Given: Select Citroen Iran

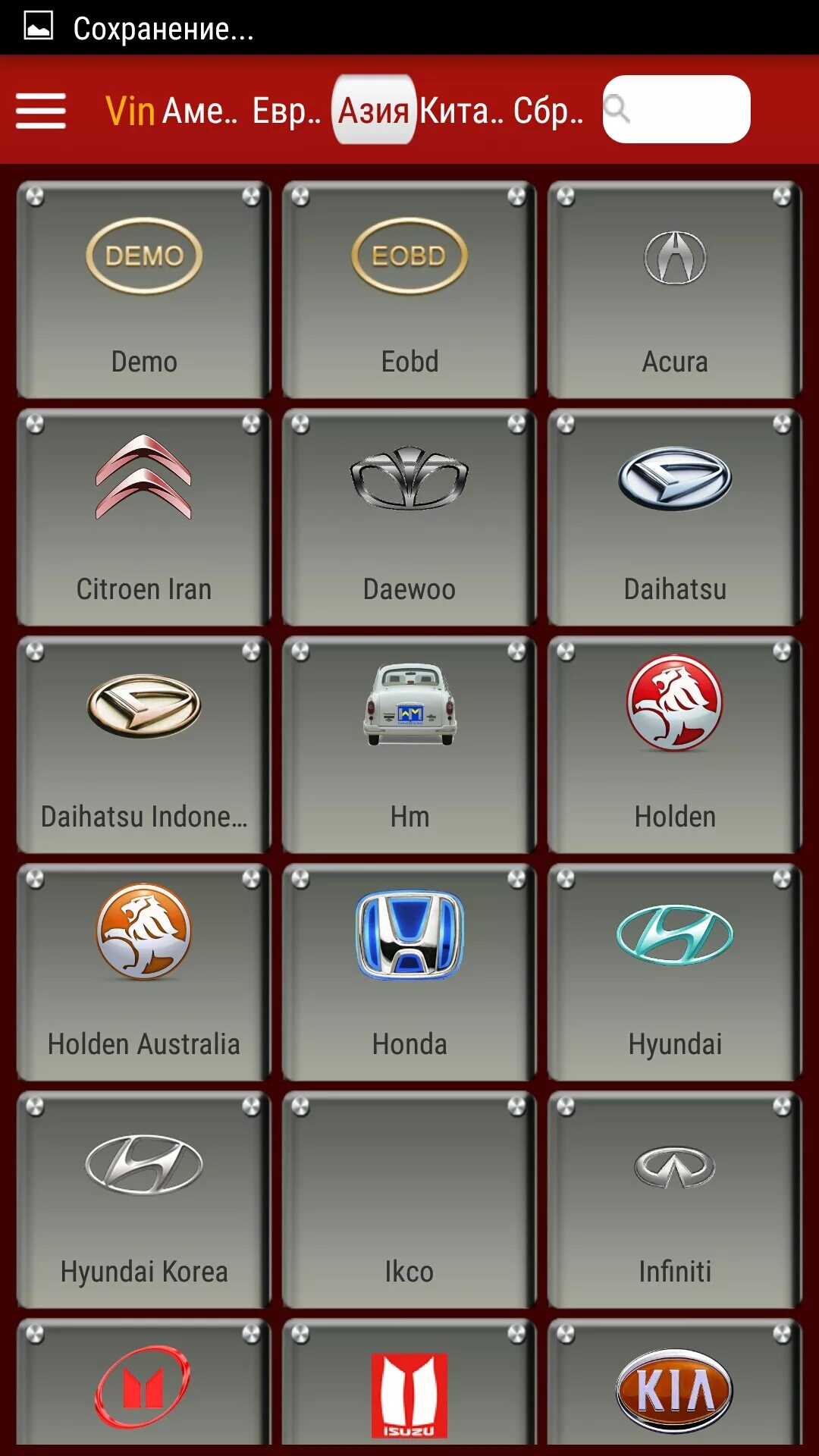Looking at the screenshot, I should pyautogui.click(x=144, y=517).
